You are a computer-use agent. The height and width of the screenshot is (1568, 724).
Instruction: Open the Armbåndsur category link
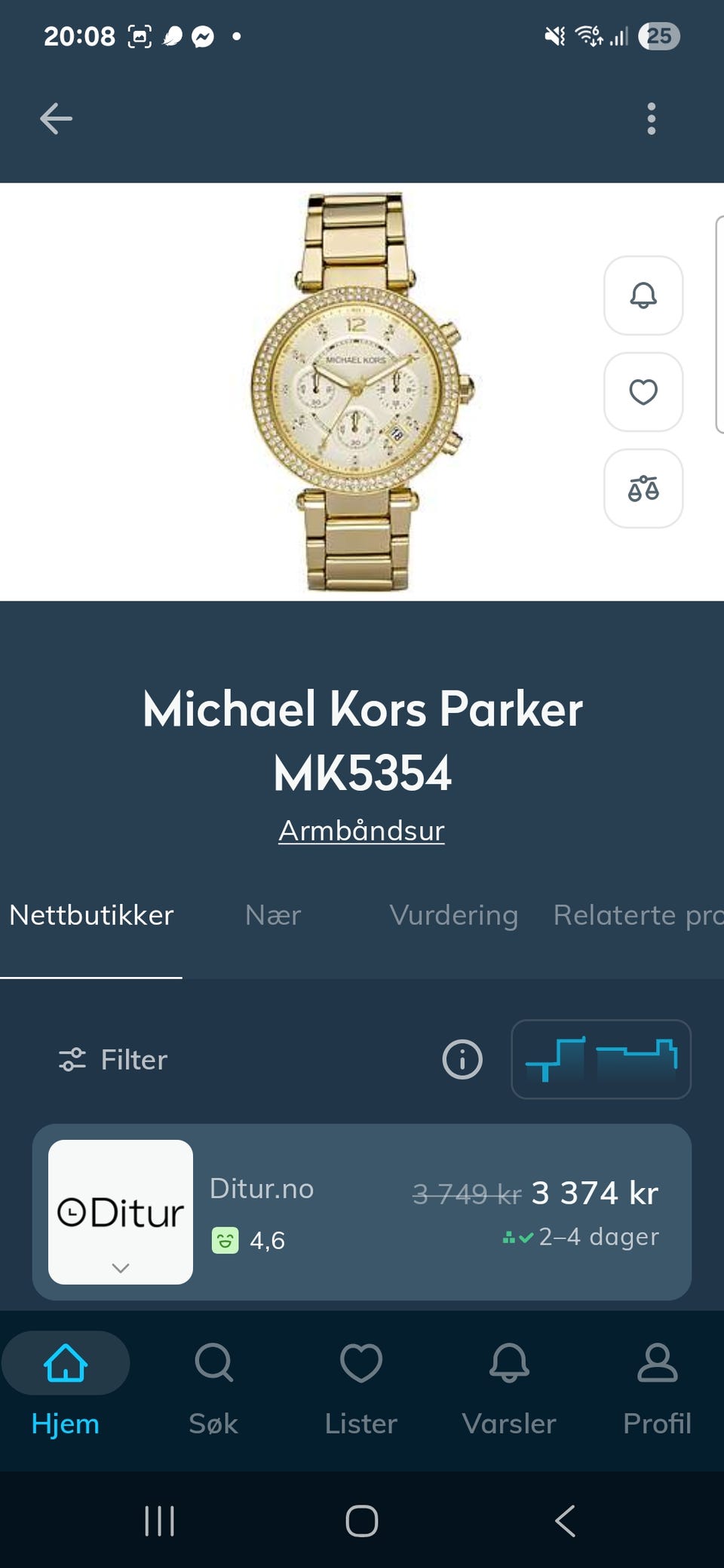362,830
